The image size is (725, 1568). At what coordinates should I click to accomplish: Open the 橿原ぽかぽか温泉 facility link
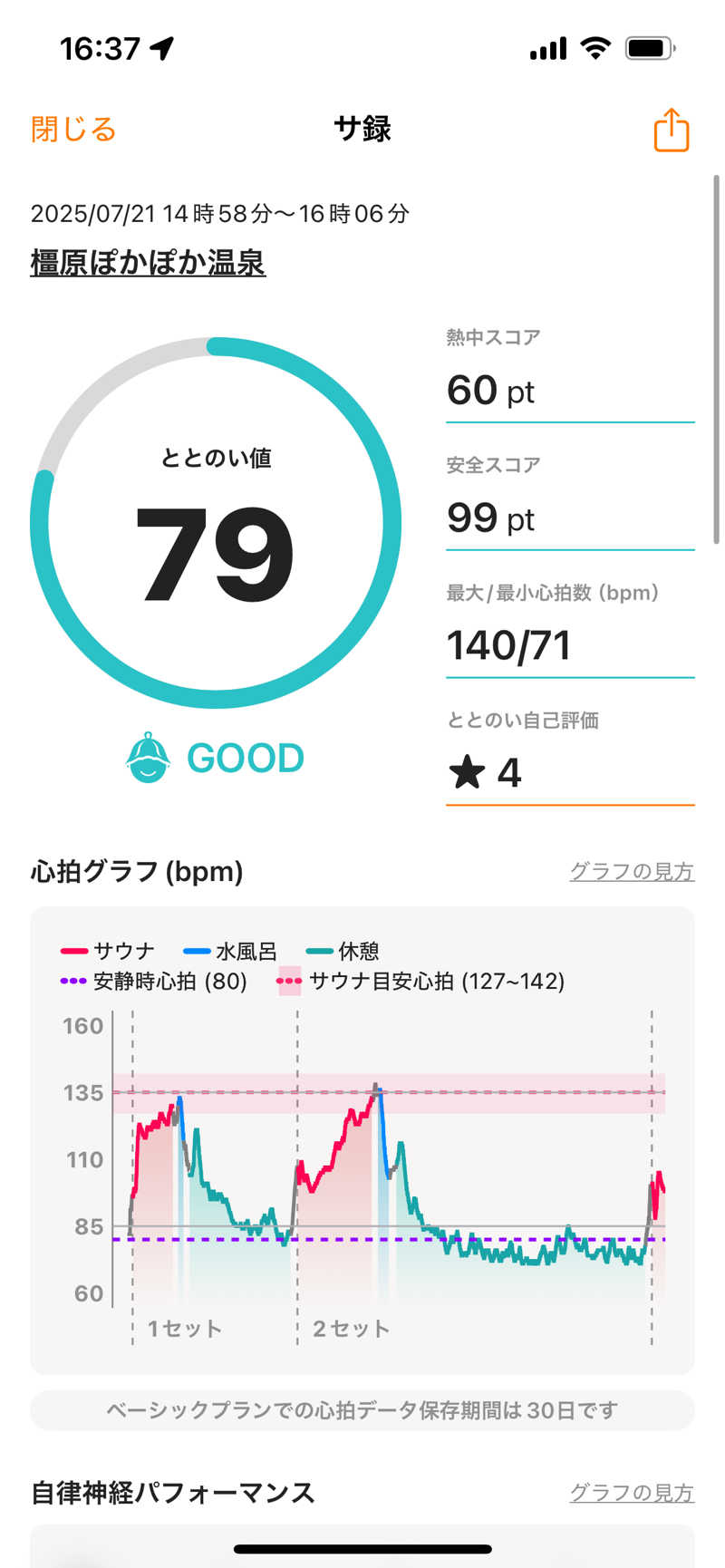148,263
